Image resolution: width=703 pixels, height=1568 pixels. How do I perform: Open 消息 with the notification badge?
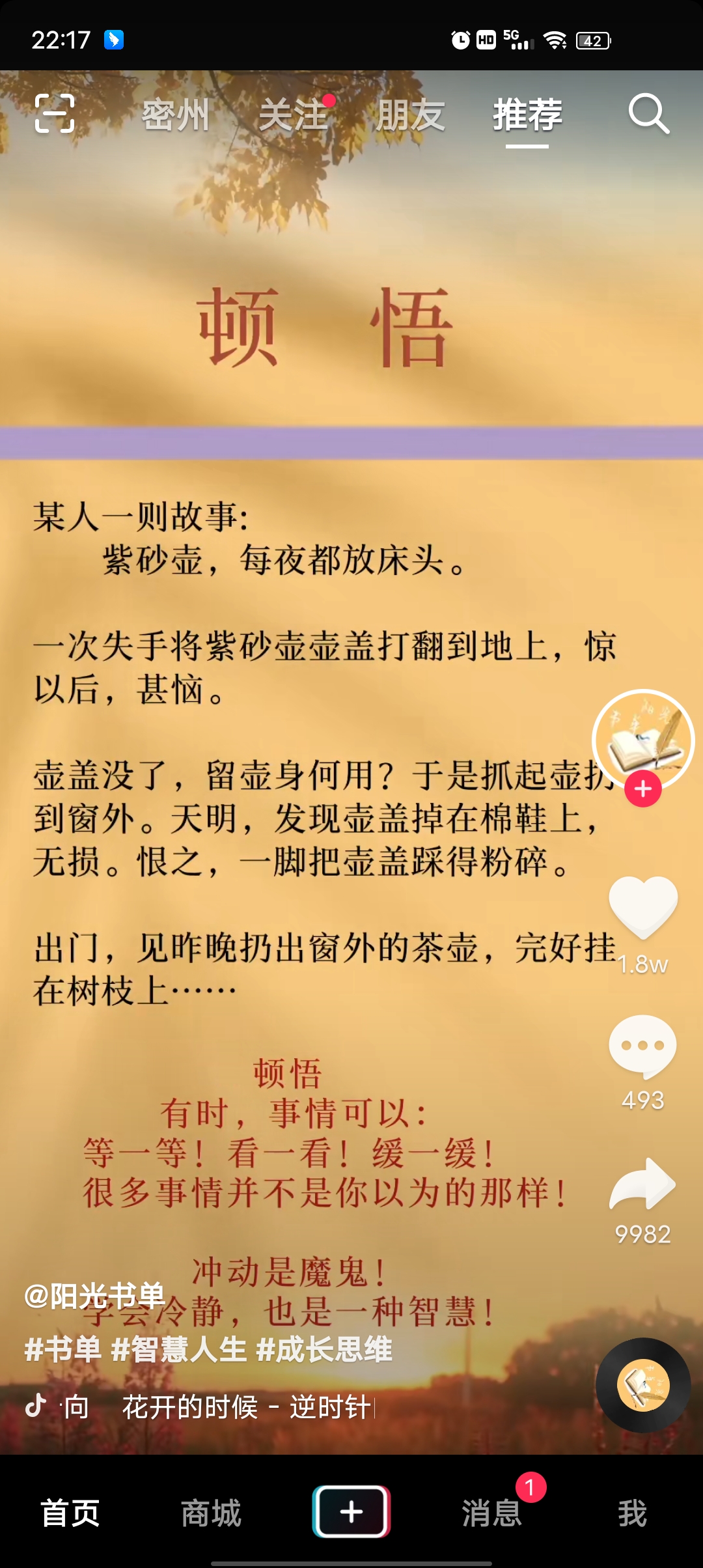[x=491, y=1511]
